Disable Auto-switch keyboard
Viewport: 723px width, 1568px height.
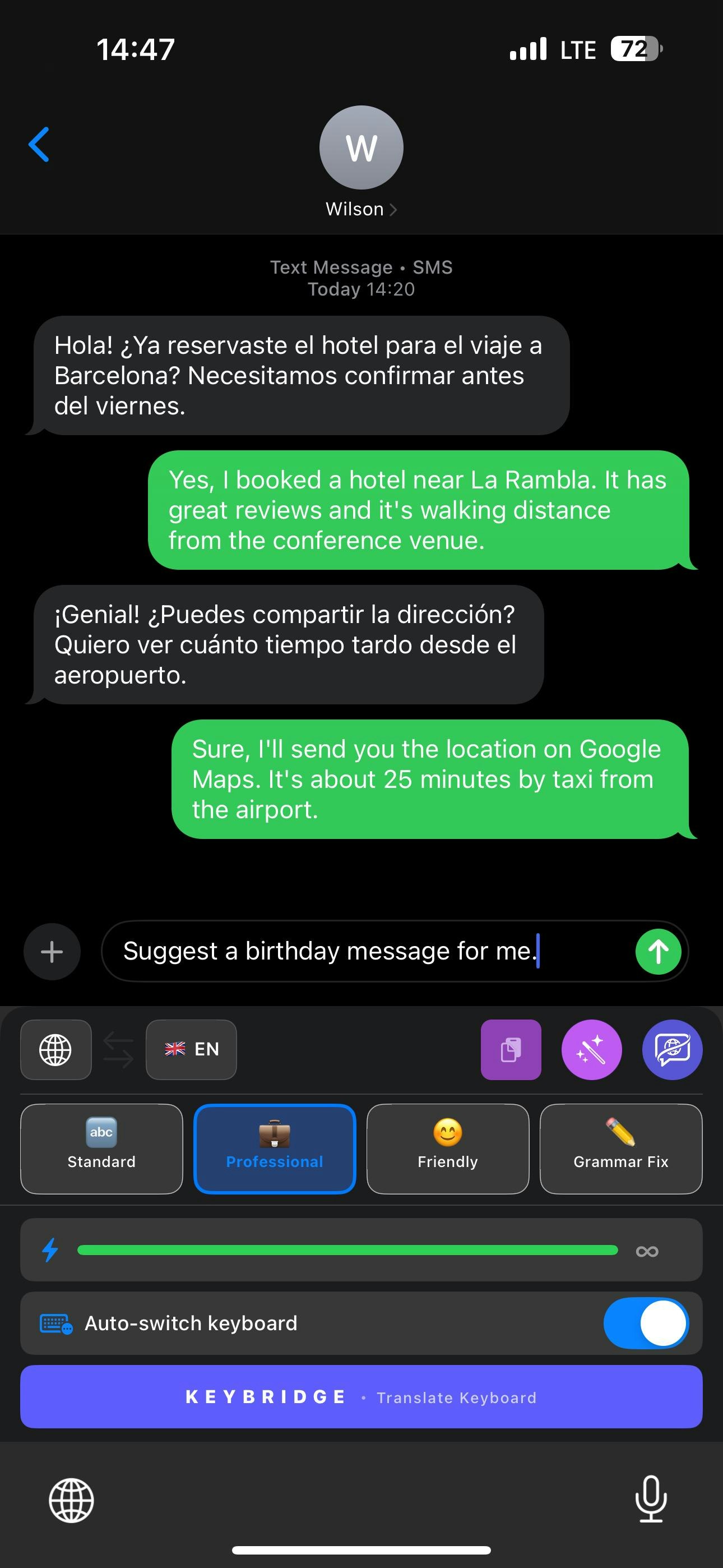click(646, 1323)
